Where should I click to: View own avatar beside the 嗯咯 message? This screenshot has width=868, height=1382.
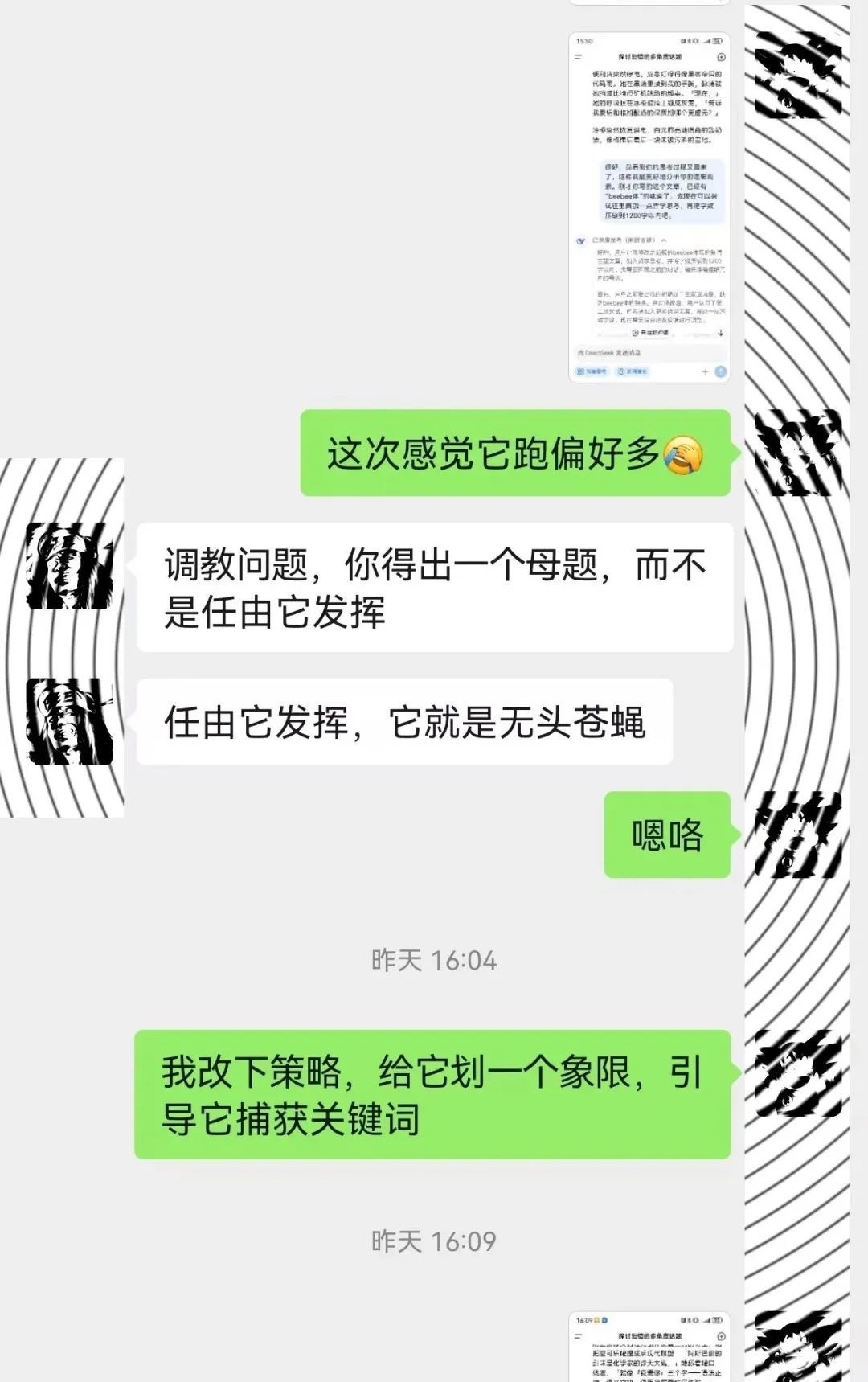pos(798,835)
